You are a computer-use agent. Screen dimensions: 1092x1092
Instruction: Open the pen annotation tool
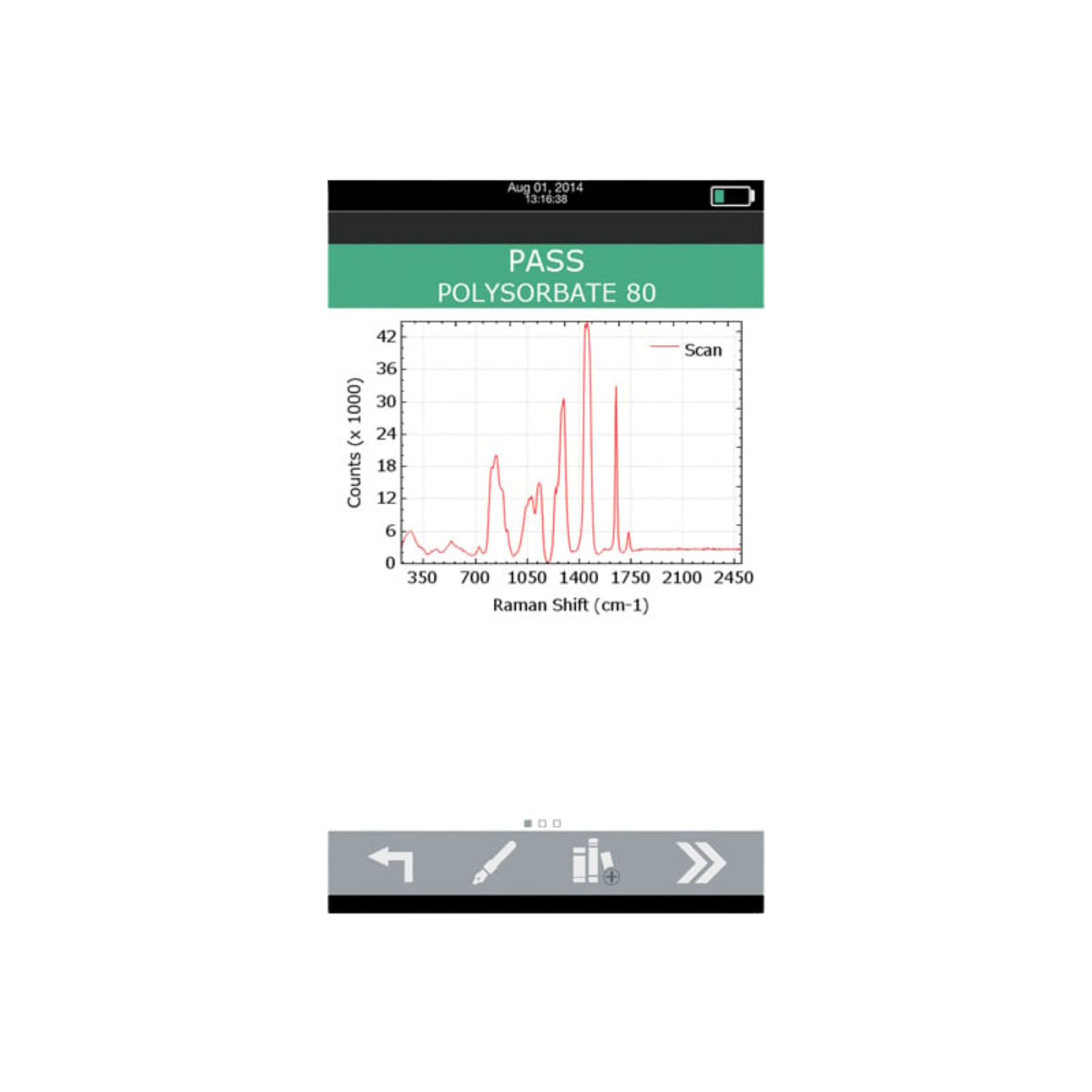(494, 863)
